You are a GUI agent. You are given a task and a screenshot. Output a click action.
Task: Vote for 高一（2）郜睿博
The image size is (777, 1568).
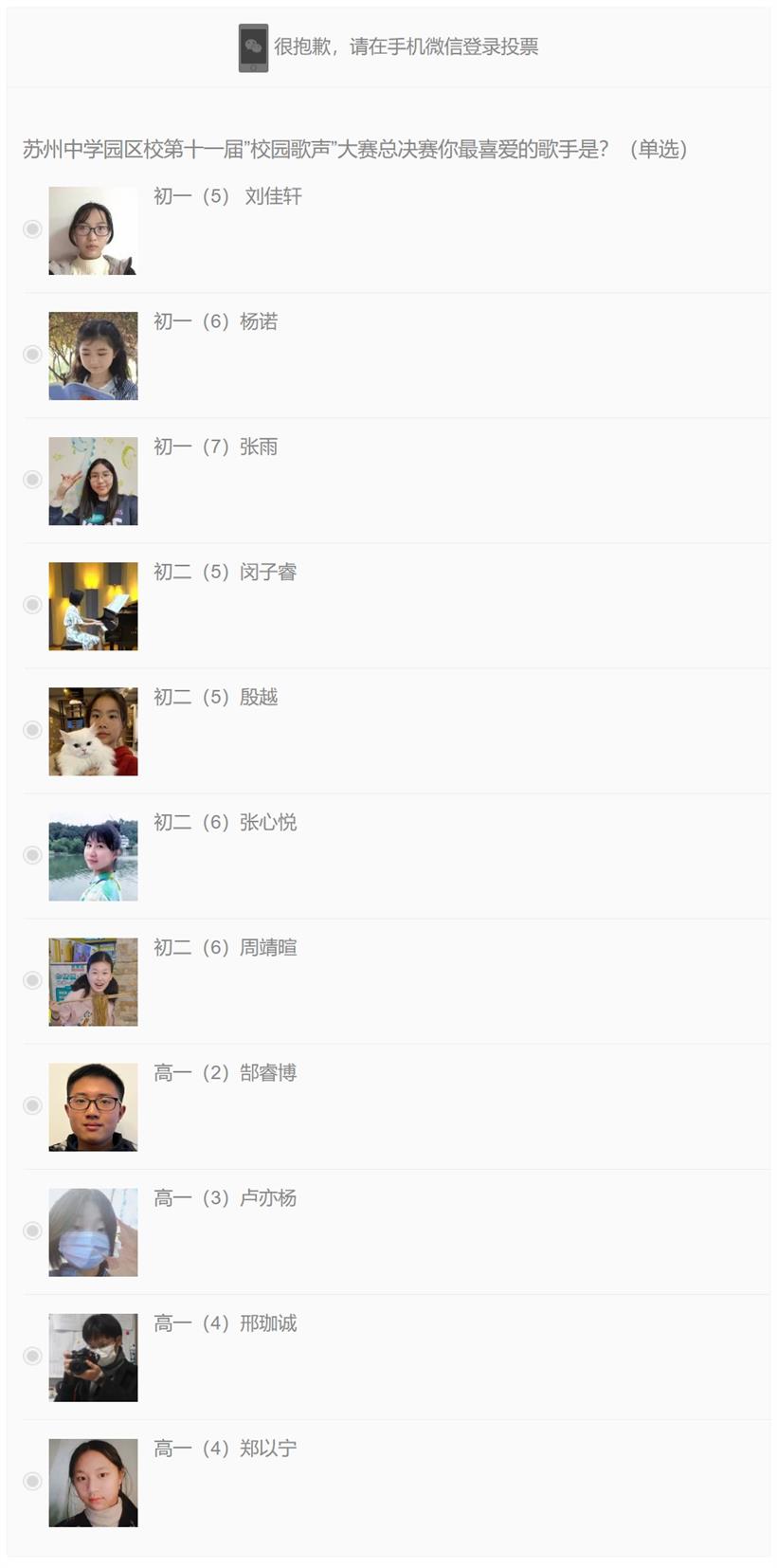click(32, 1105)
